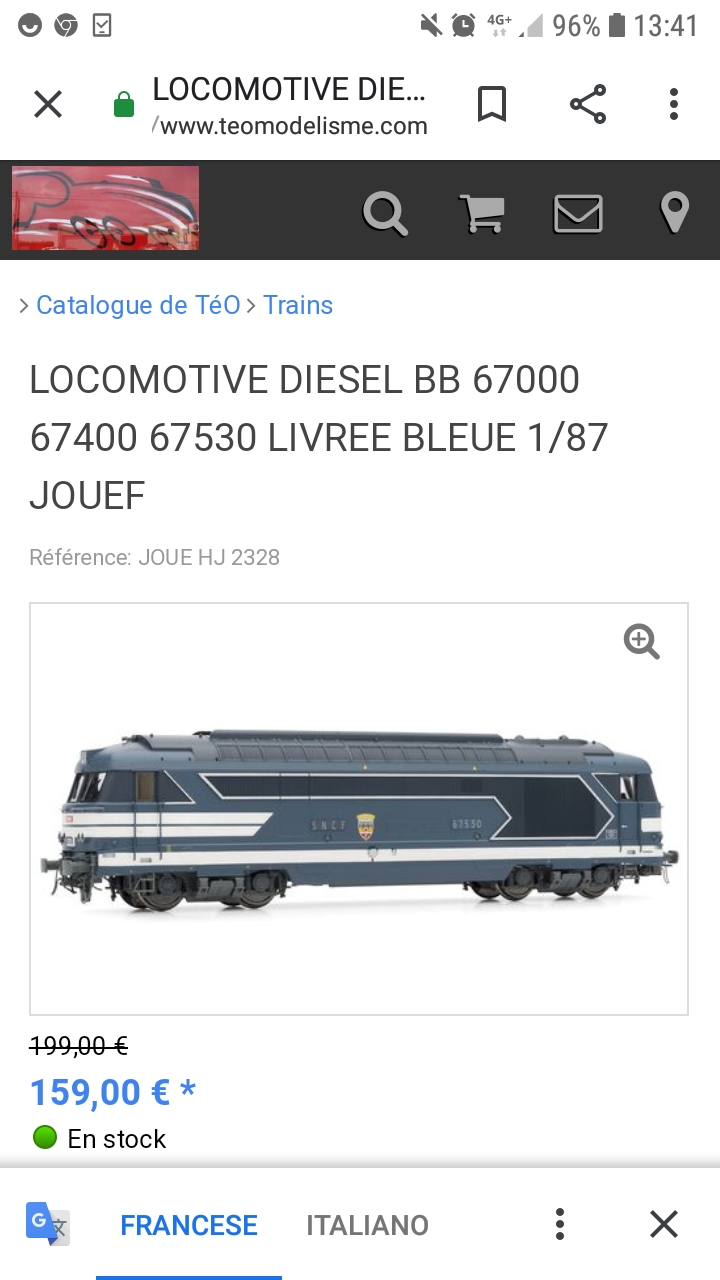Open the contact mail icon
The image size is (720, 1280).
578,213
